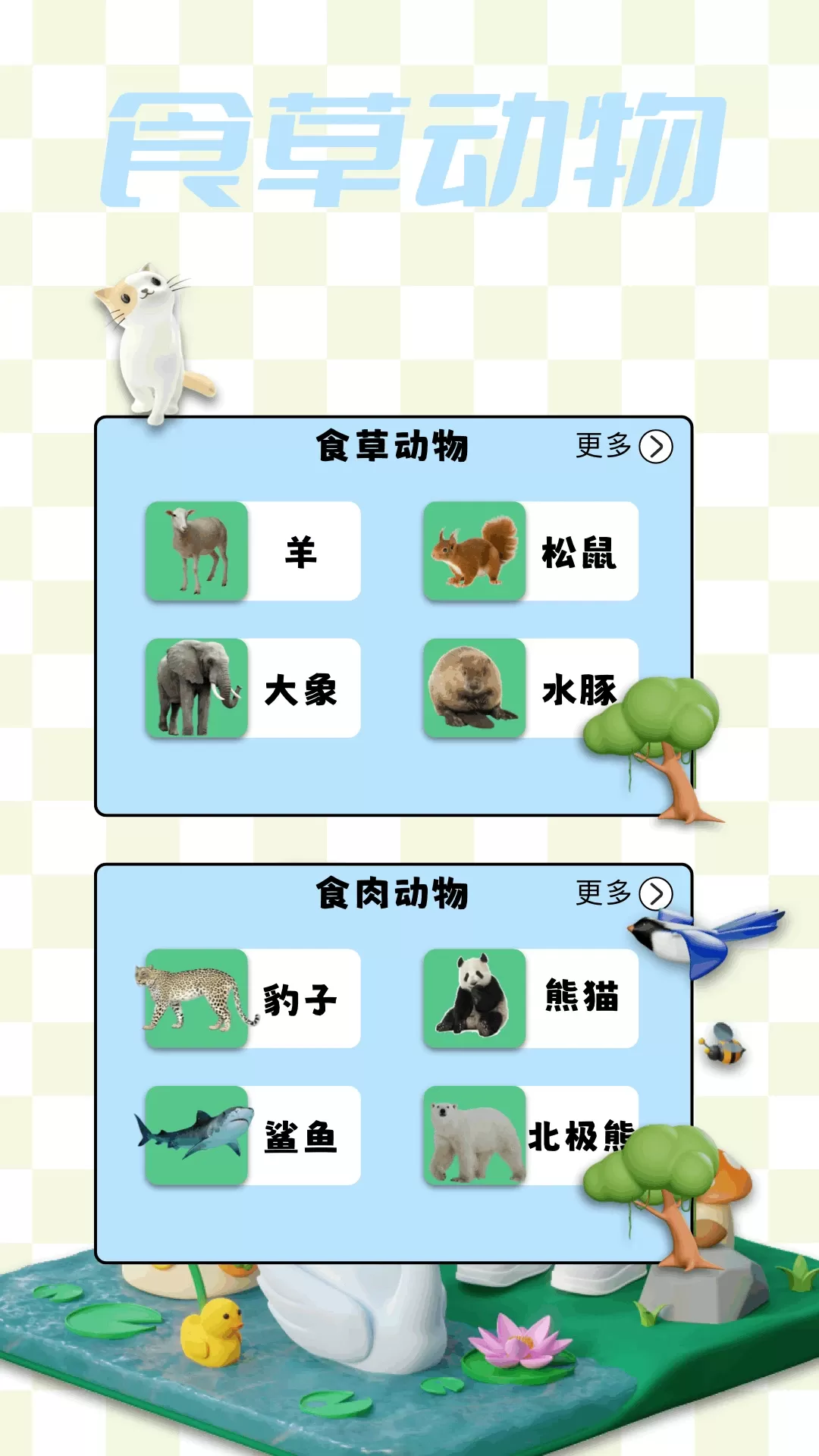Open more carnivores via 更多 in 食肉动物
819x1456 pixels.
(x=623, y=893)
